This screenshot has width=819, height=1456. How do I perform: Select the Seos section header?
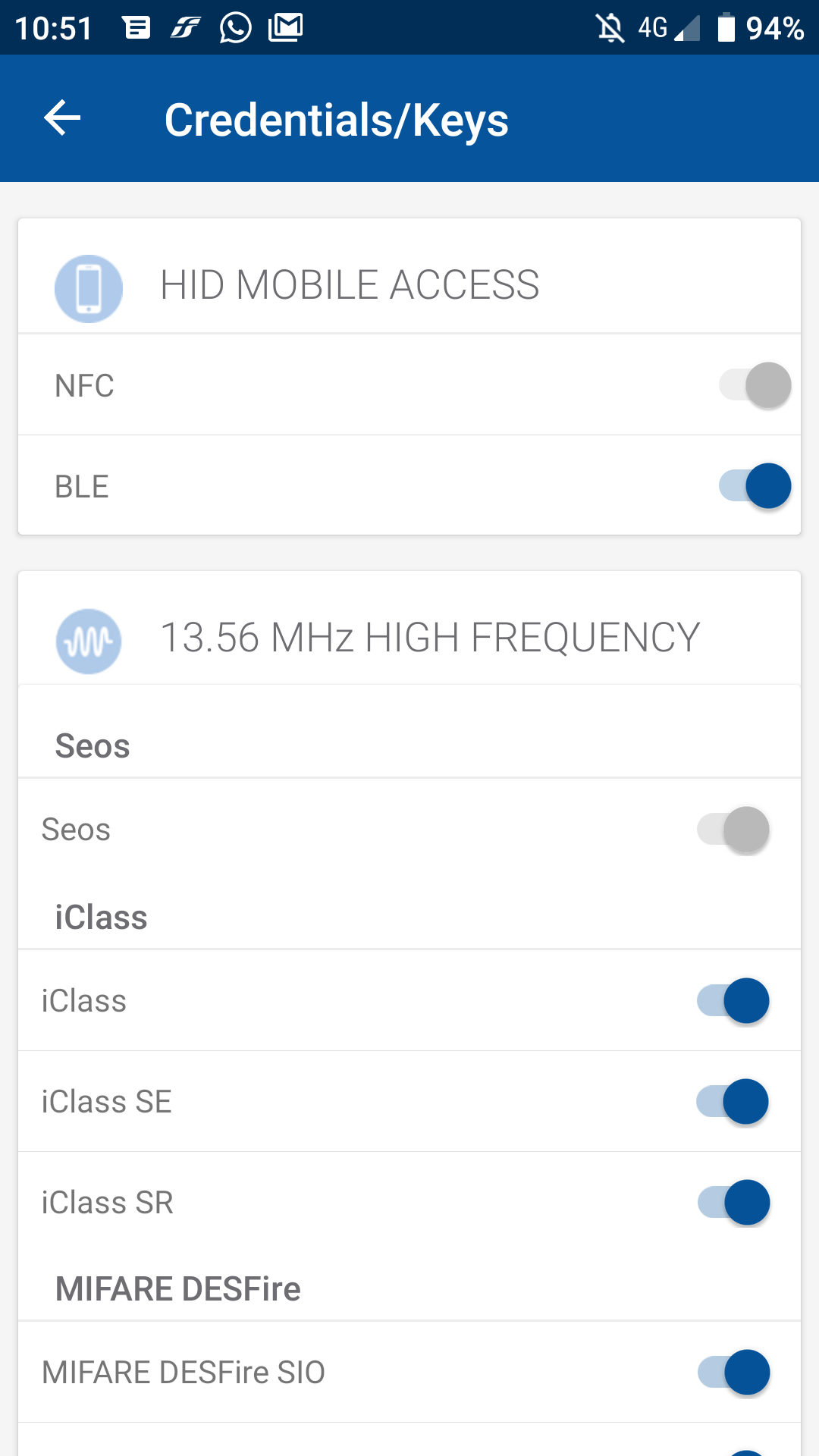point(93,744)
